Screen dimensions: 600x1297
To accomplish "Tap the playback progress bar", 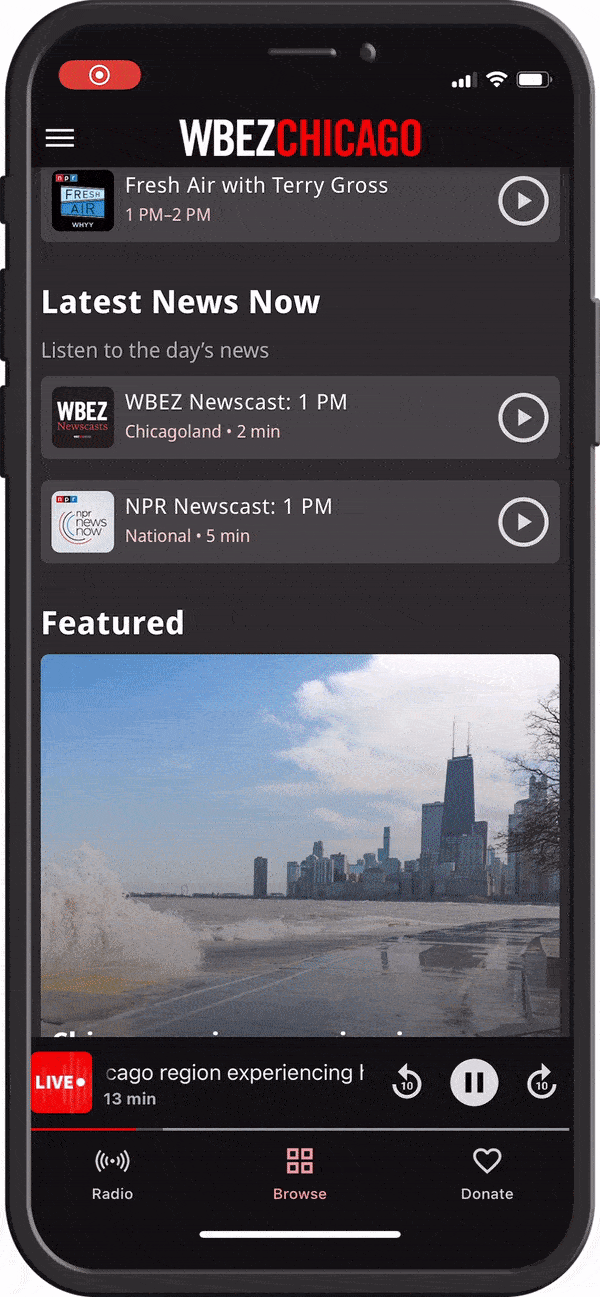I will tap(300, 1129).
